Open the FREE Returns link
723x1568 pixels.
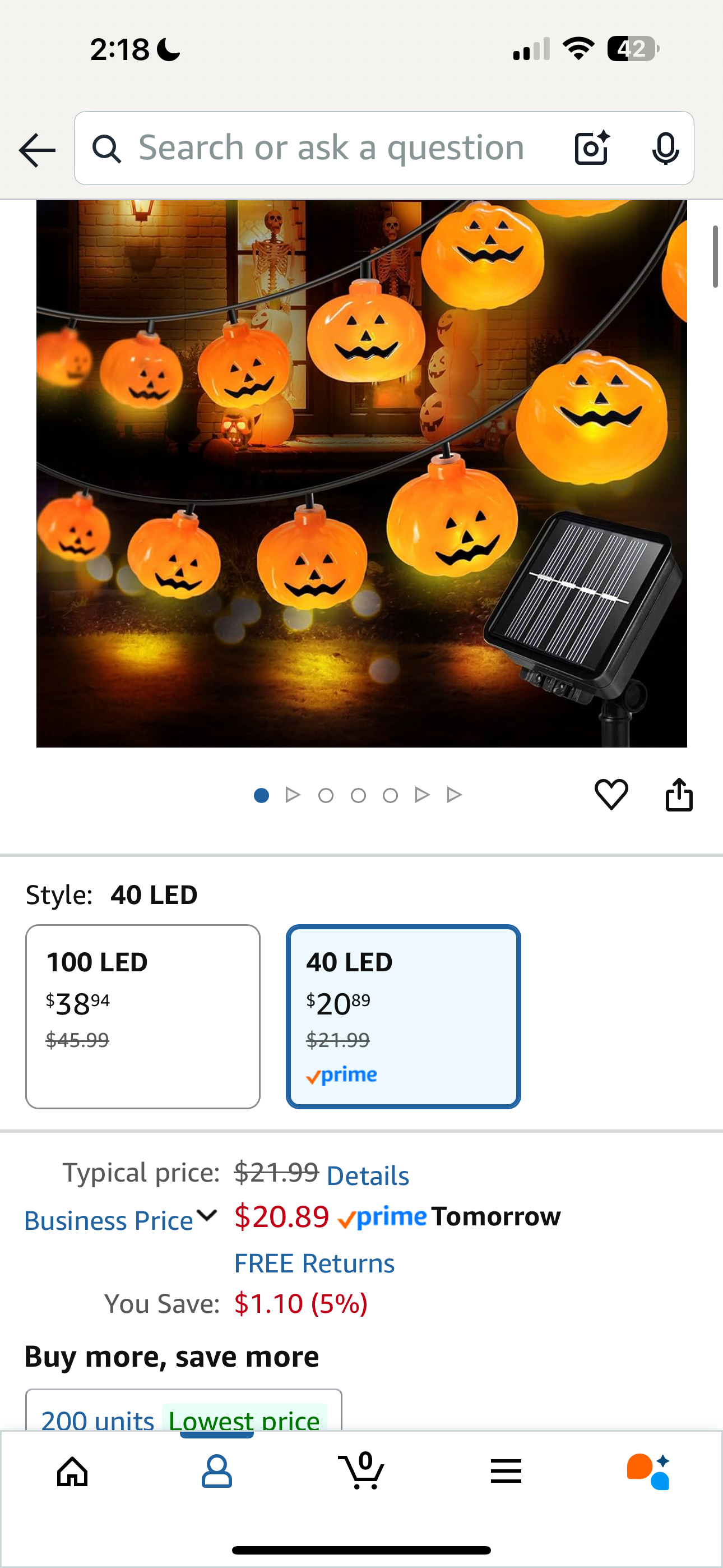(x=314, y=1263)
